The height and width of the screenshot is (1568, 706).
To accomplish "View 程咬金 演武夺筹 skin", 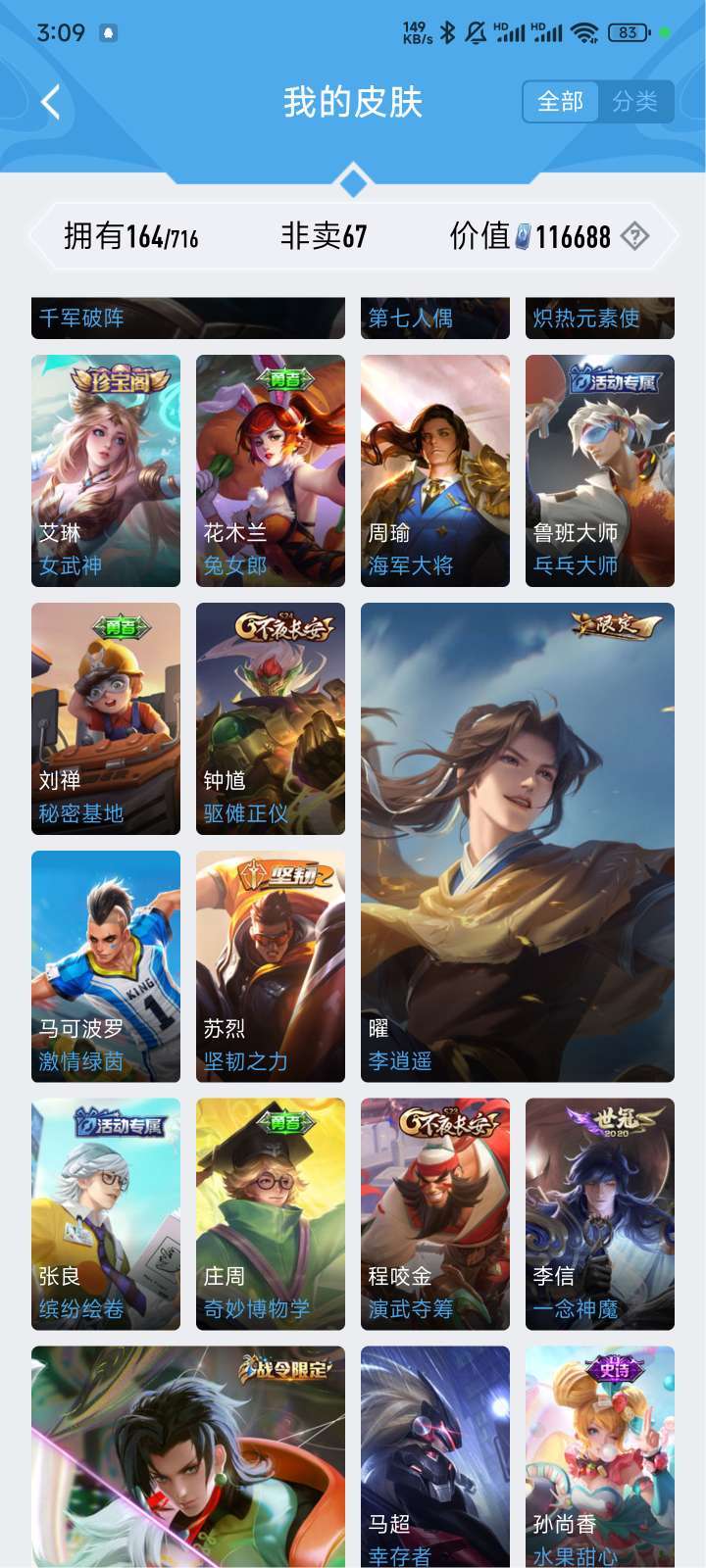I will [435, 1214].
